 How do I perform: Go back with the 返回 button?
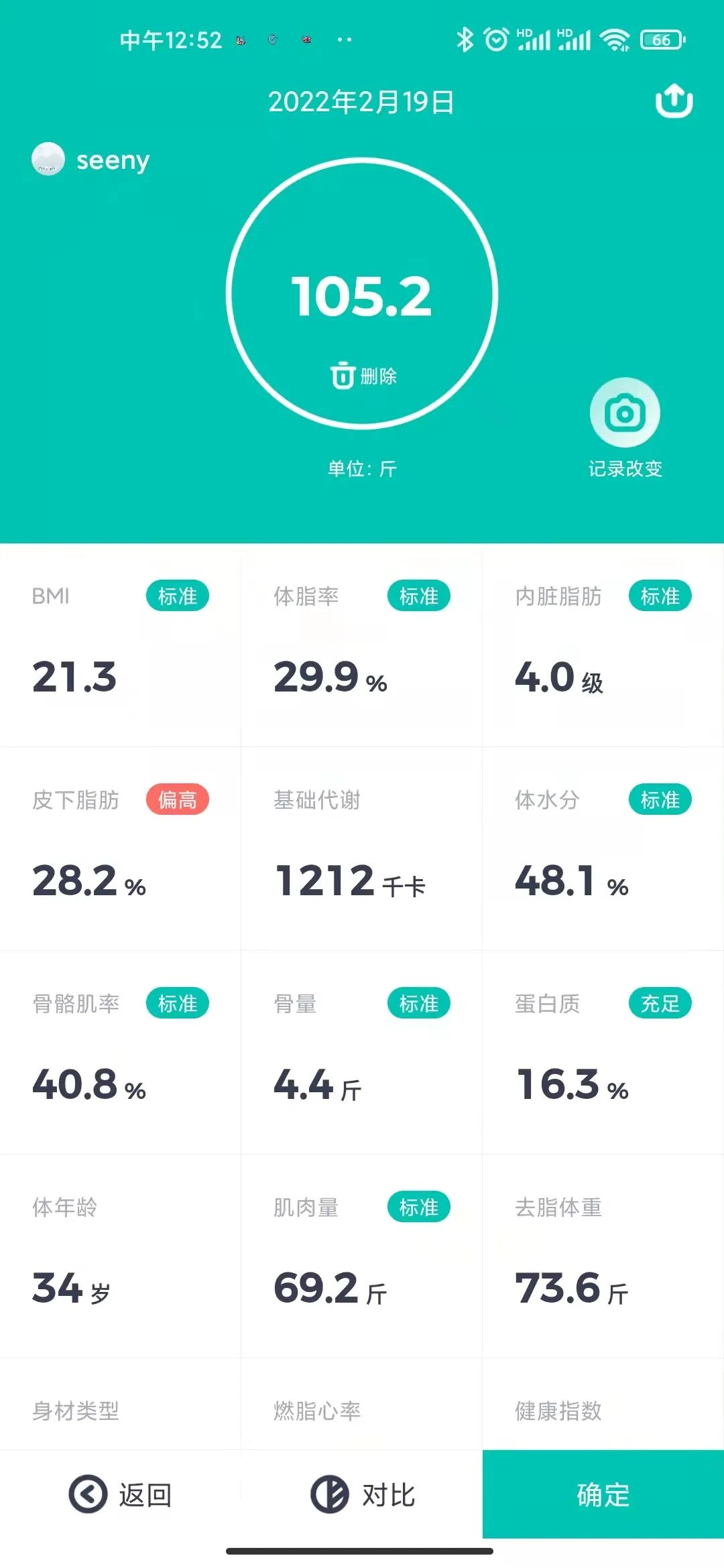pyautogui.click(x=121, y=1494)
